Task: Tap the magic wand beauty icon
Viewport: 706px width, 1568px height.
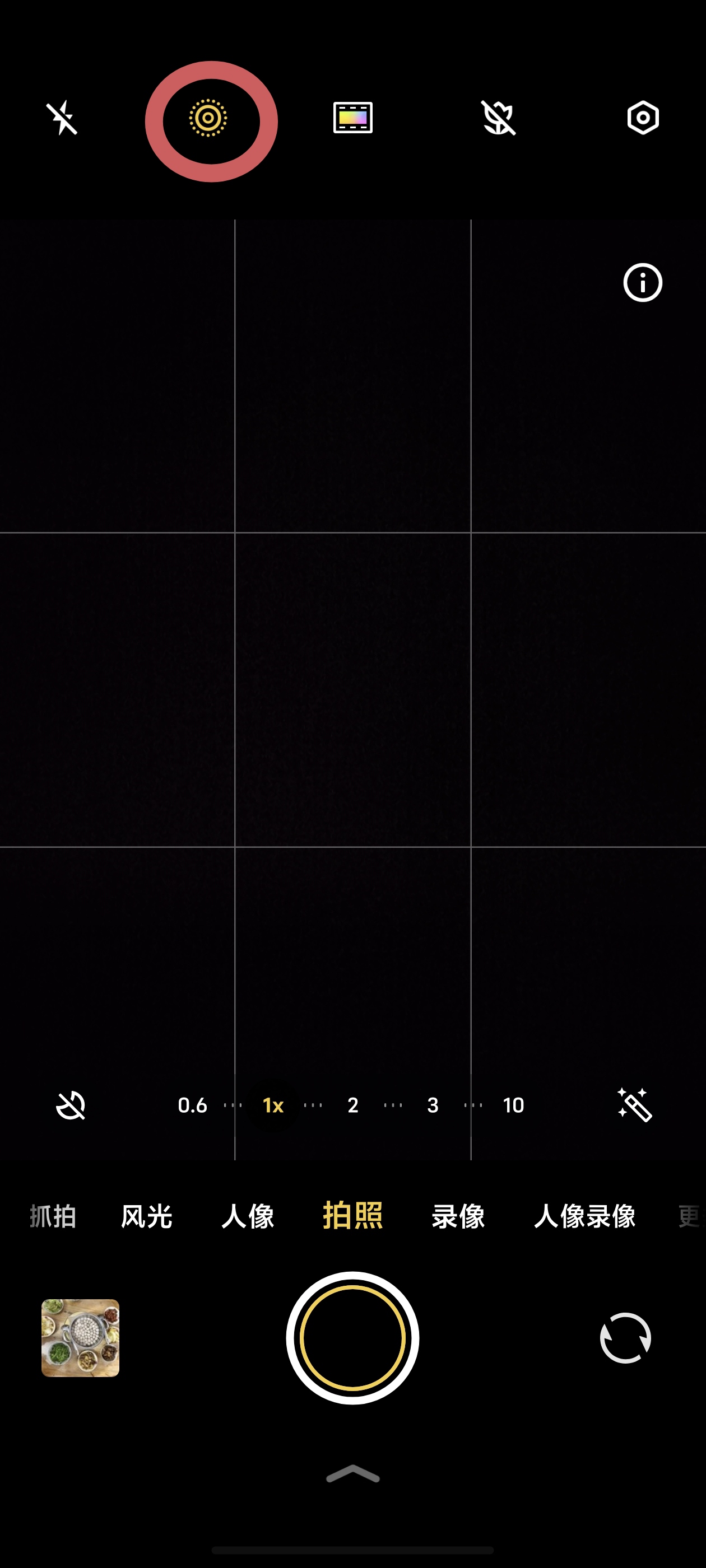Action: click(x=635, y=1105)
